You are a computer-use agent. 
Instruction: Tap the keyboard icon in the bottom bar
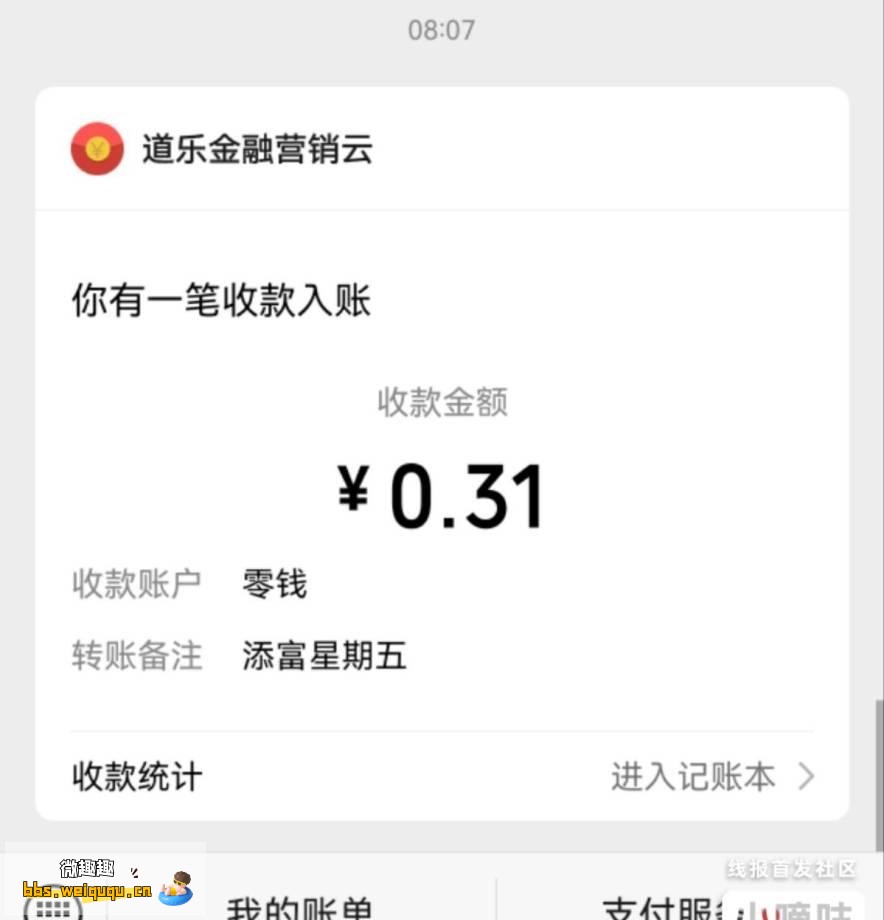tap(52, 908)
